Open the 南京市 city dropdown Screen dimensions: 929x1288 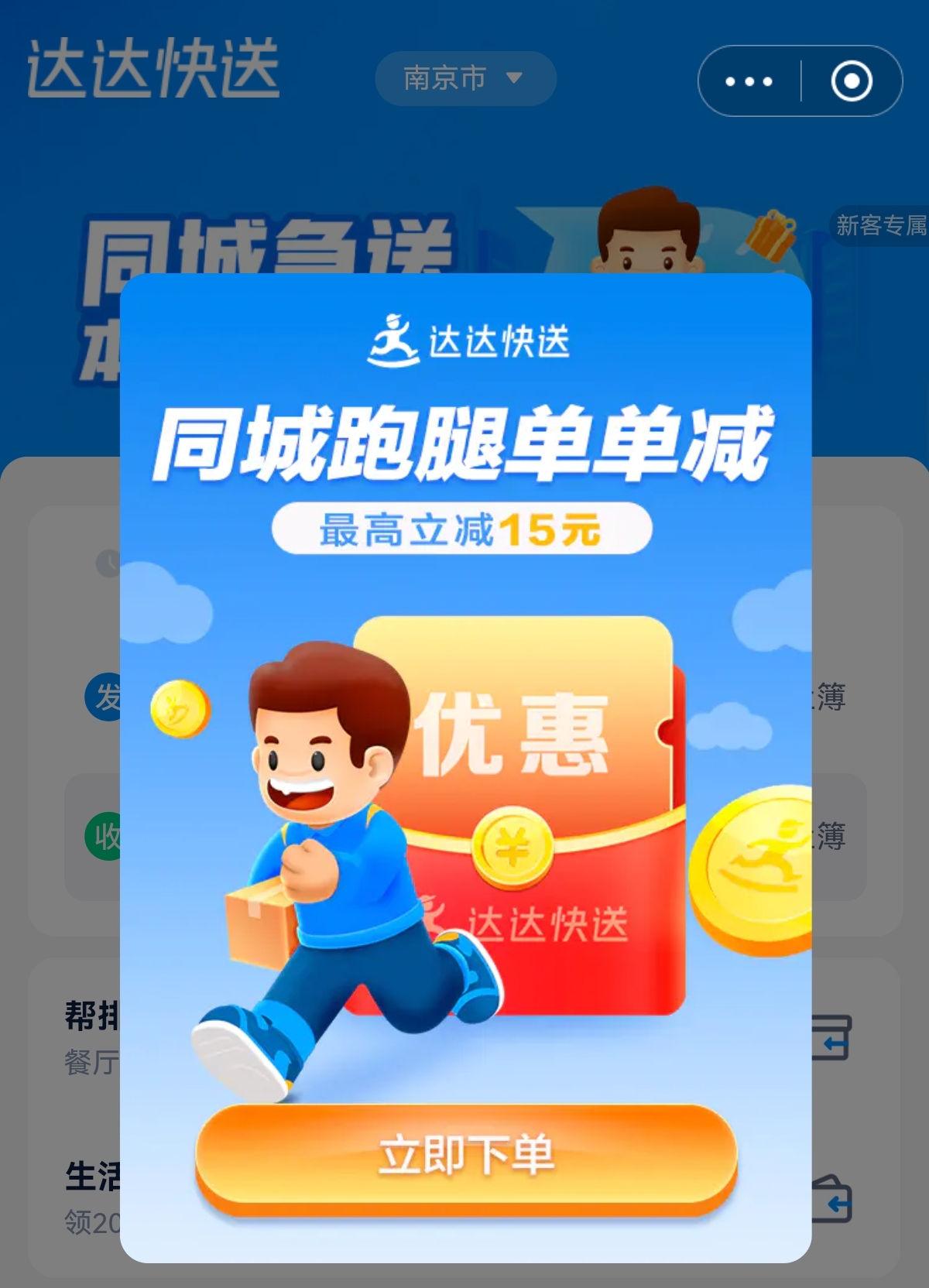tap(464, 78)
